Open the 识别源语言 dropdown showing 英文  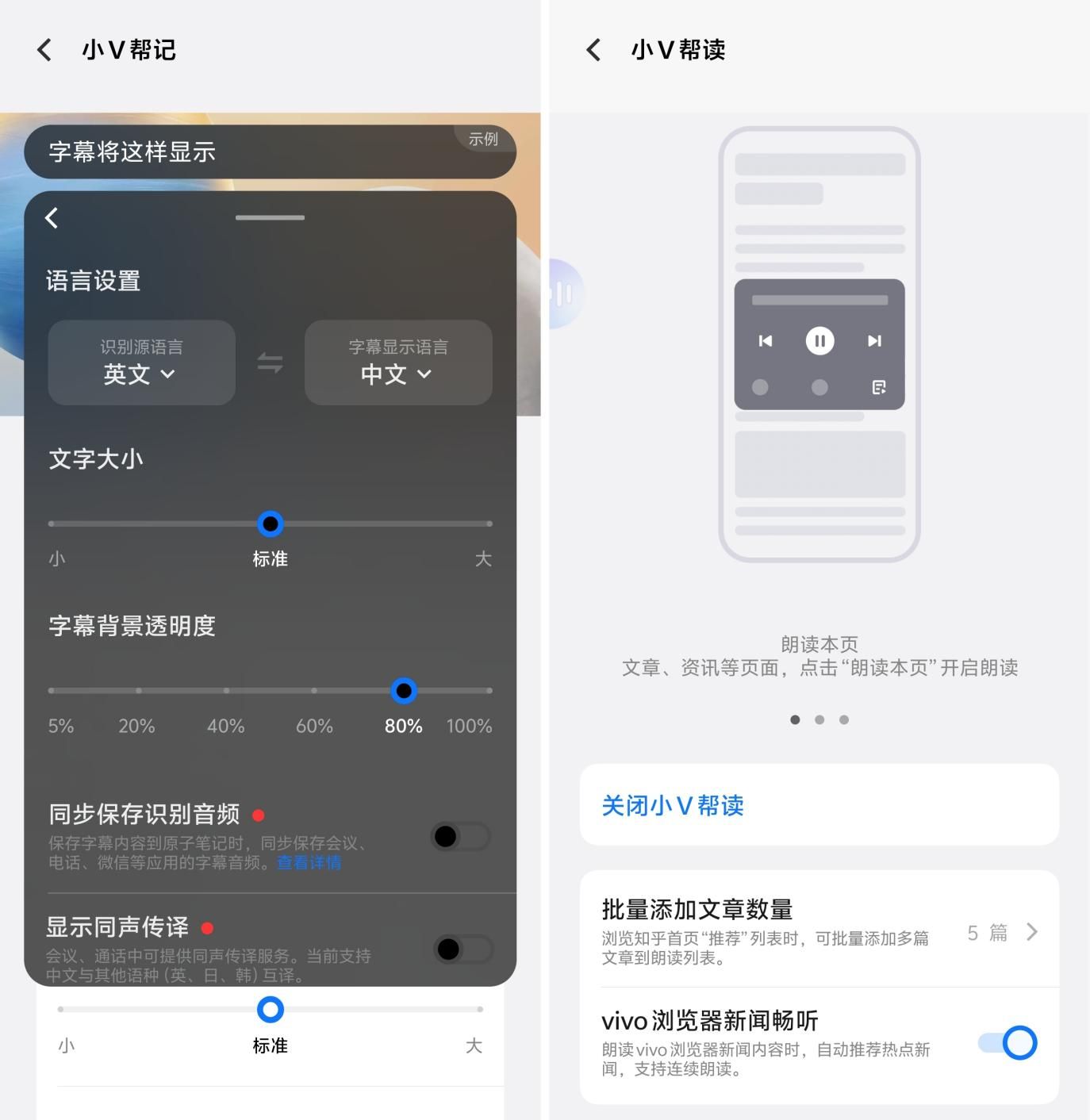tap(141, 363)
